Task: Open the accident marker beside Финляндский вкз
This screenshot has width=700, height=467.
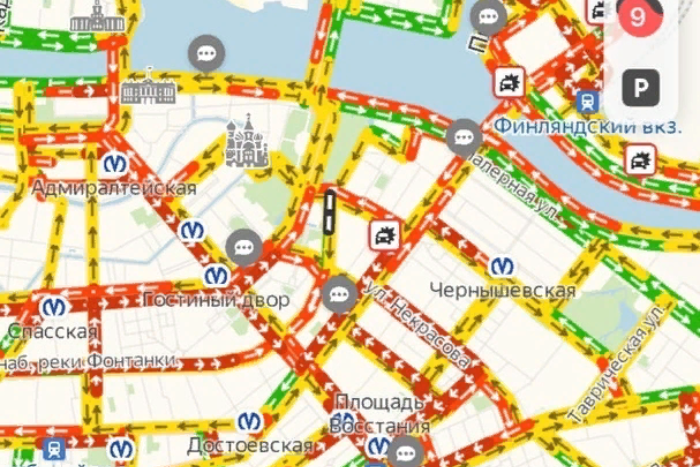Action: (x=510, y=82)
